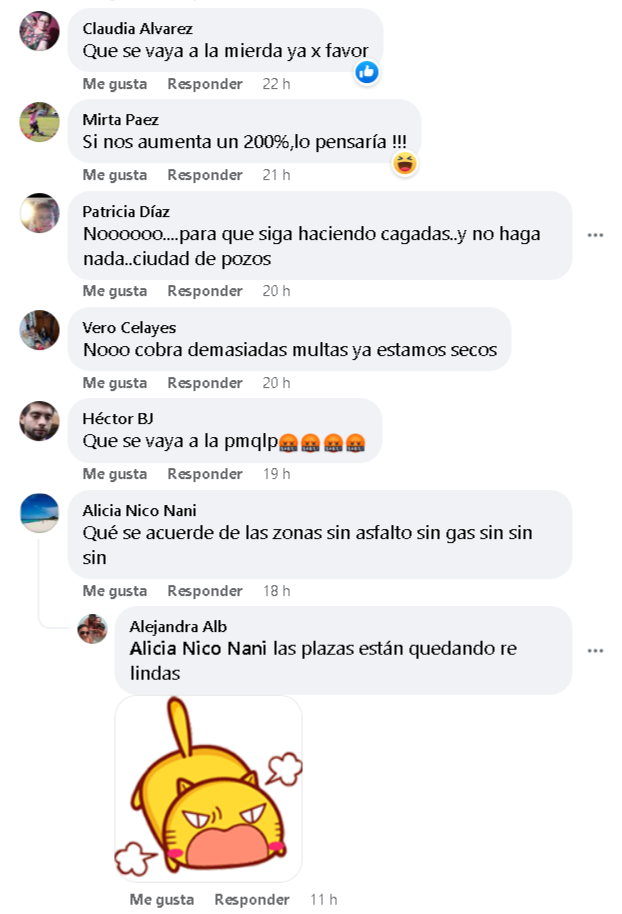Like Mirta Paez's comment
The image size is (622, 914).
[x=114, y=175]
